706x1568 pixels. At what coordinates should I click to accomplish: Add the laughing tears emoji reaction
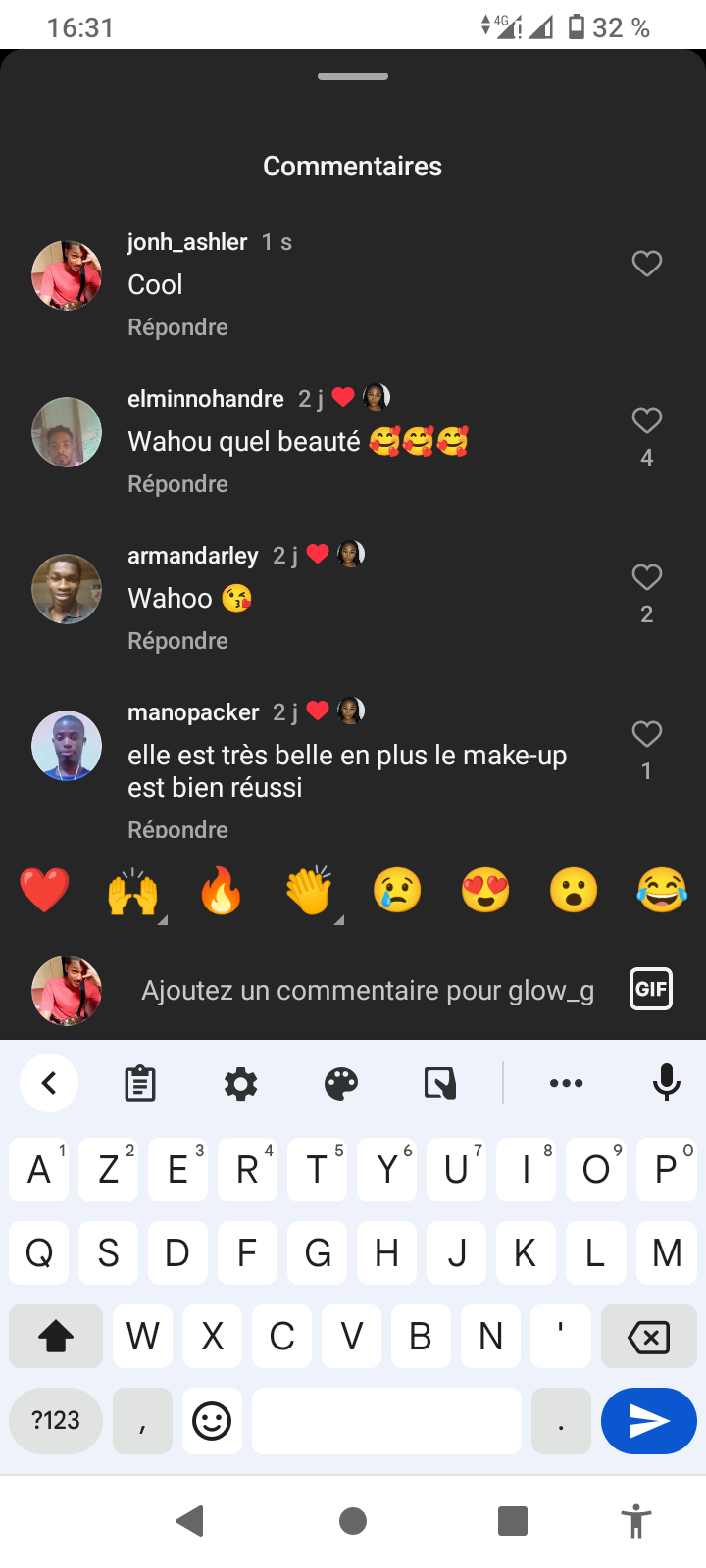pos(662,891)
